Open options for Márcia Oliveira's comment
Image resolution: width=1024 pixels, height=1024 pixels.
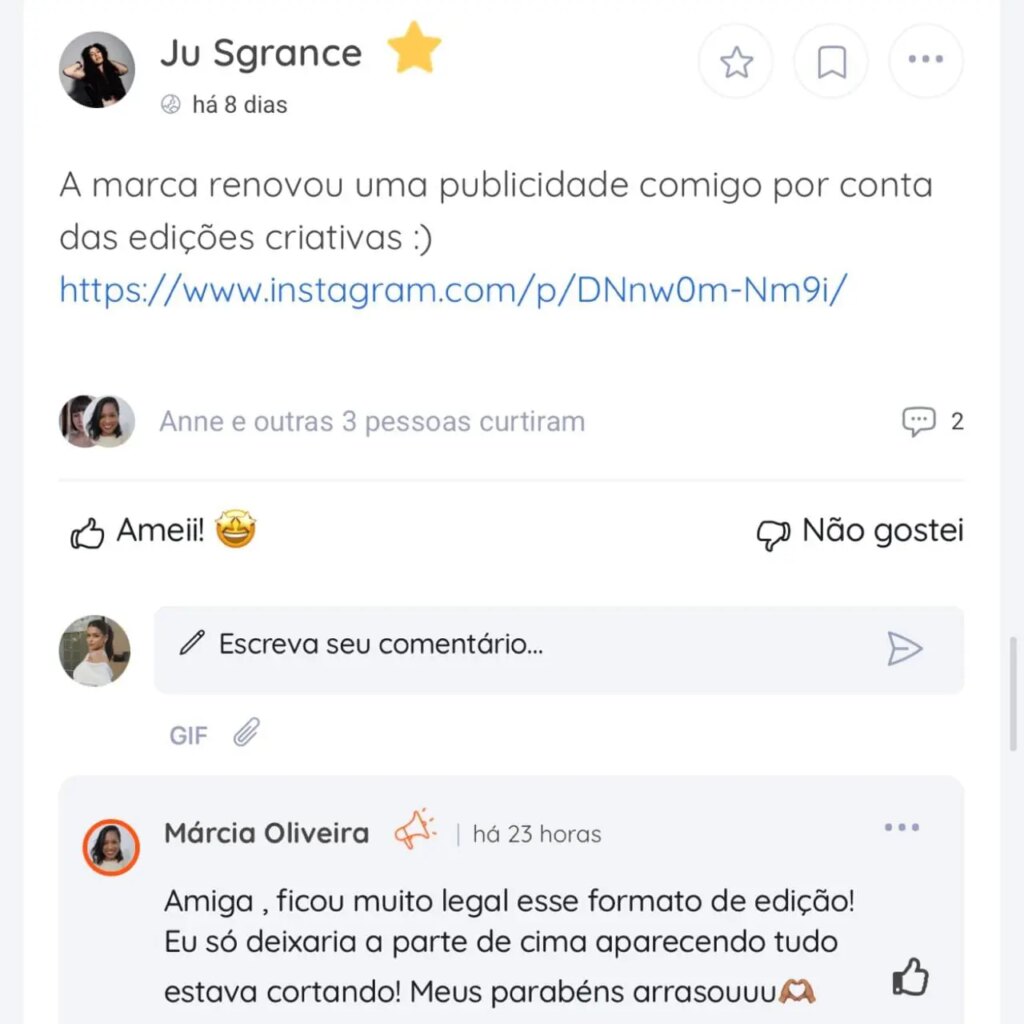(902, 827)
